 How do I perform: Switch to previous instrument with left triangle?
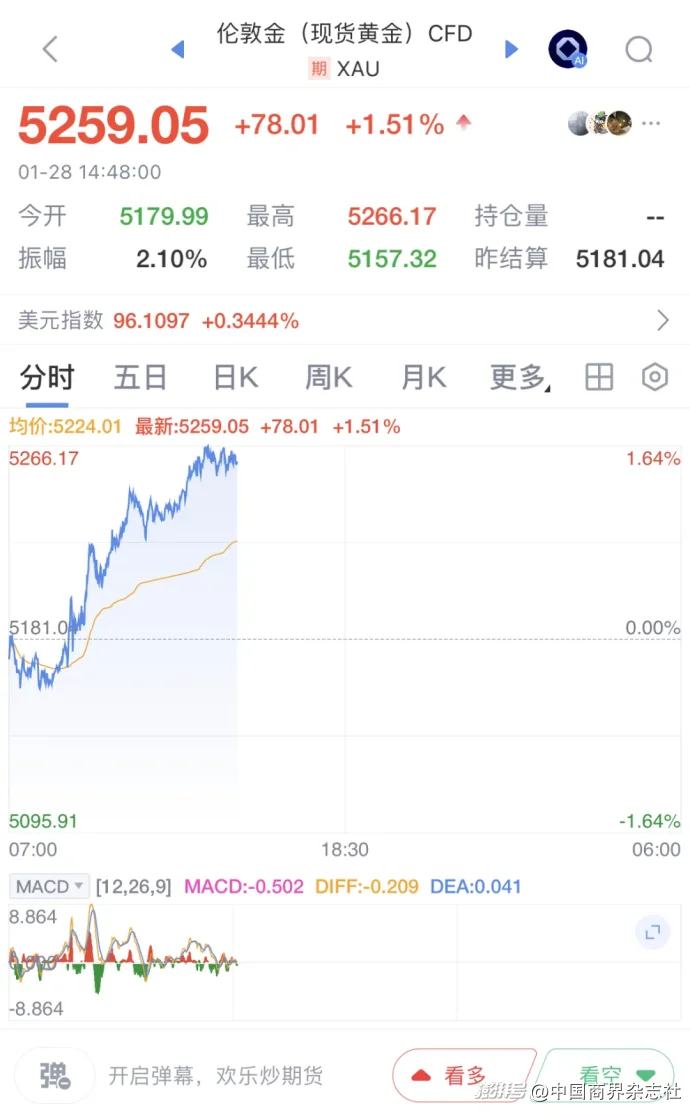178,49
